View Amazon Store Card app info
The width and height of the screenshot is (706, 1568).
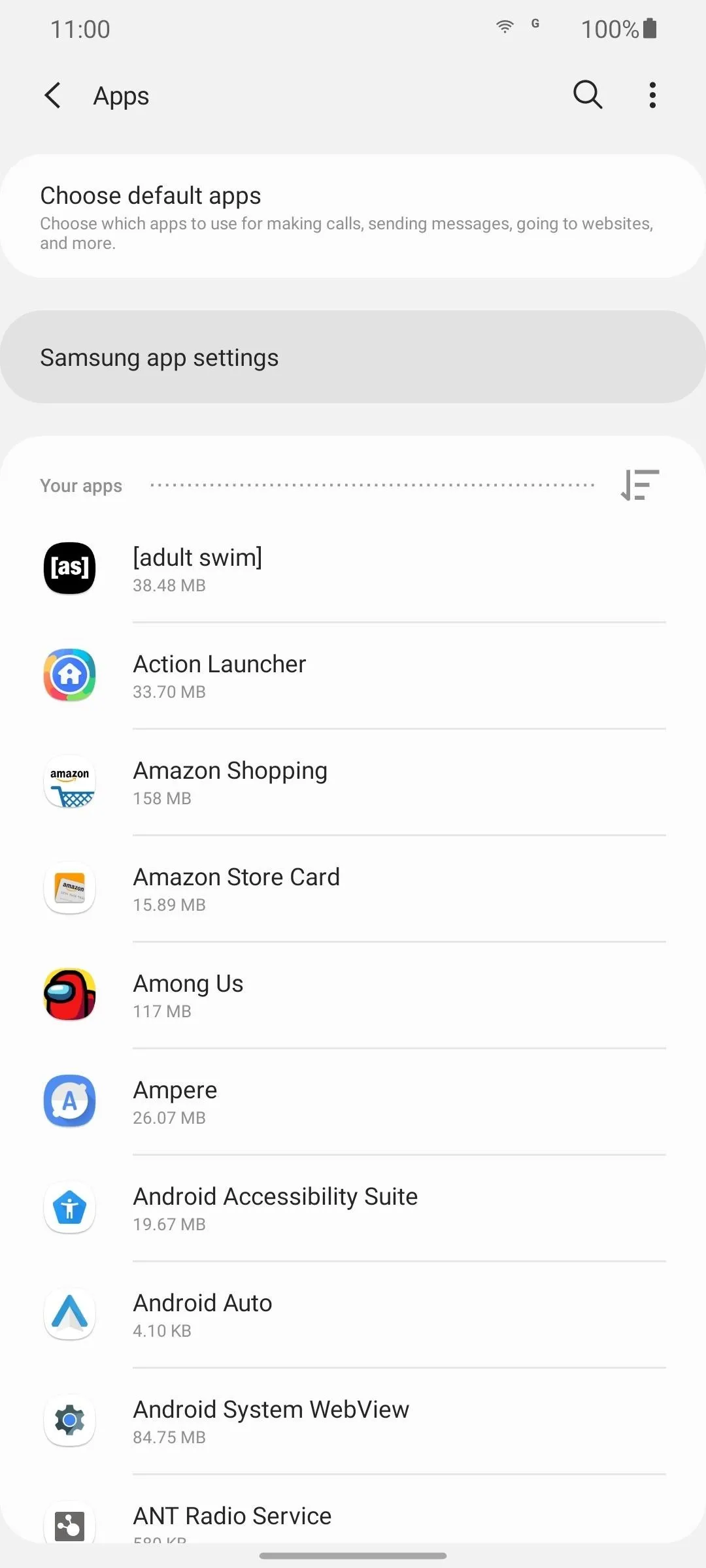353,889
